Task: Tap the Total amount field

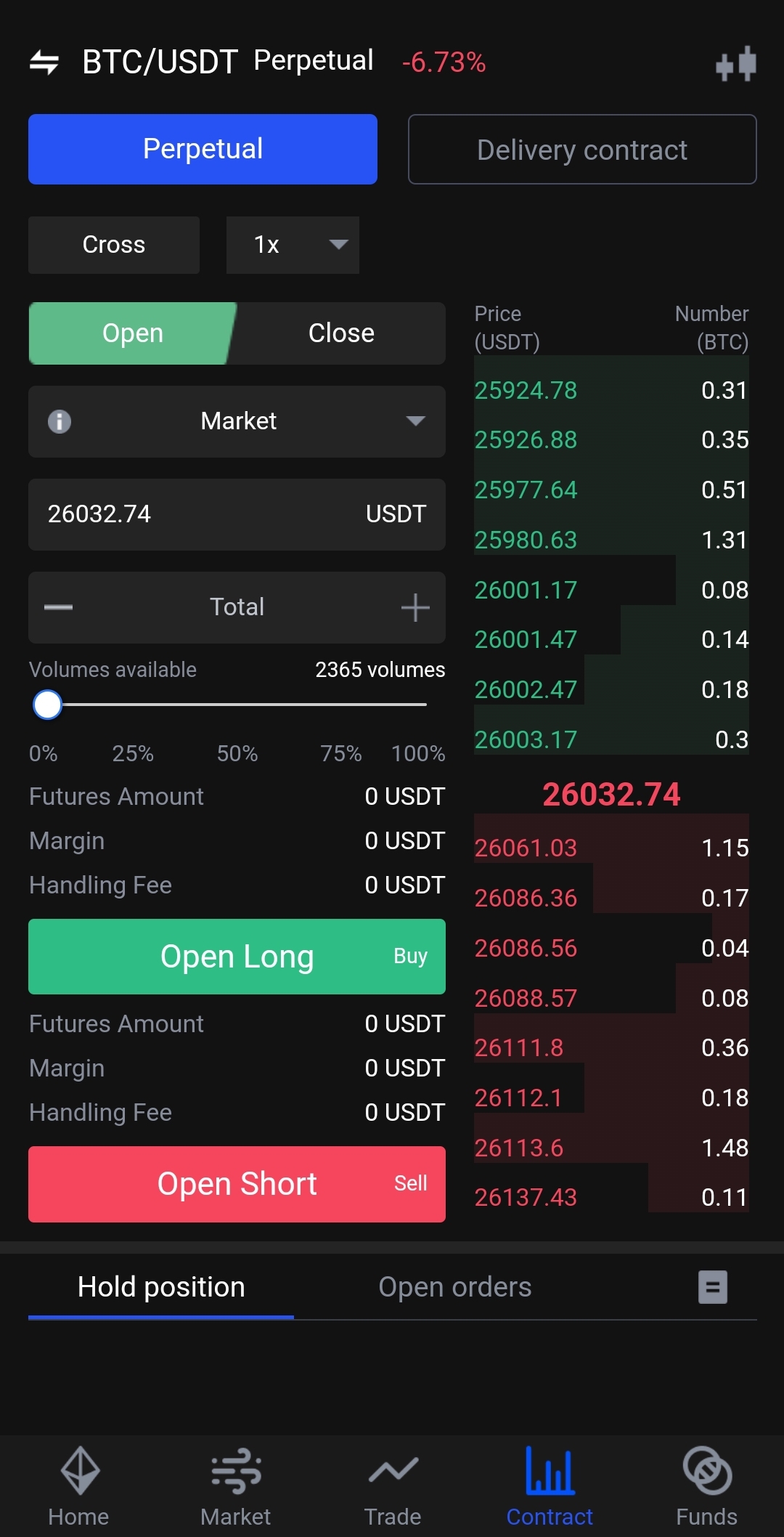Action: point(237,607)
